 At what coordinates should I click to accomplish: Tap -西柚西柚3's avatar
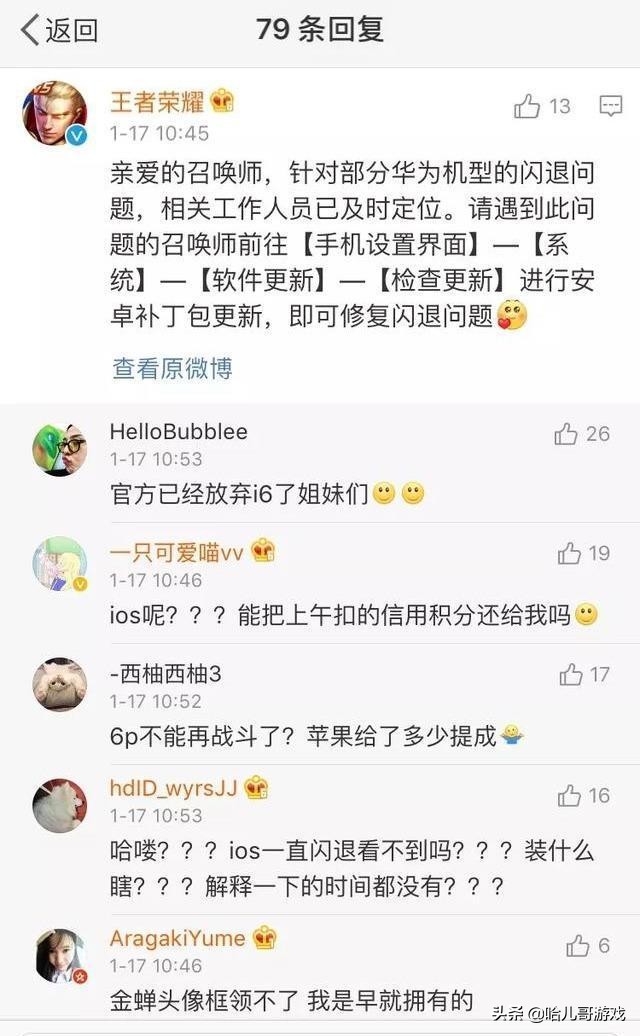click(59, 684)
